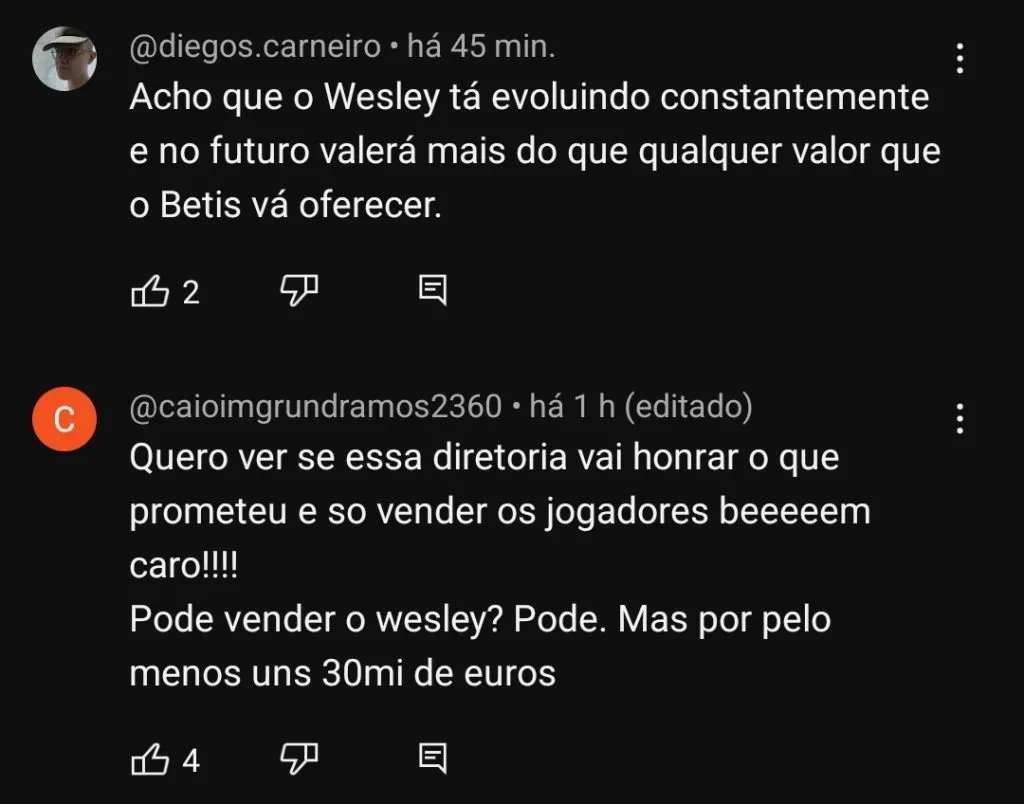This screenshot has width=1024, height=804.
Task: Open @diegos.carneiro's profile picture
Action: click(x=64, y=59)
